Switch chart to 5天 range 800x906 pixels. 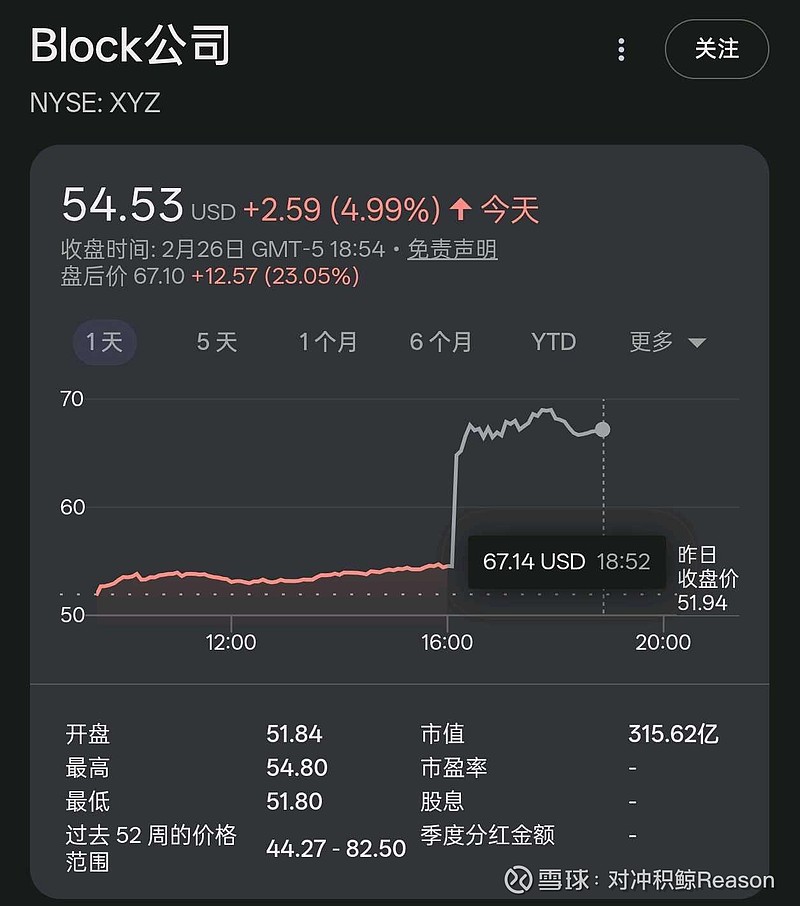217,342
